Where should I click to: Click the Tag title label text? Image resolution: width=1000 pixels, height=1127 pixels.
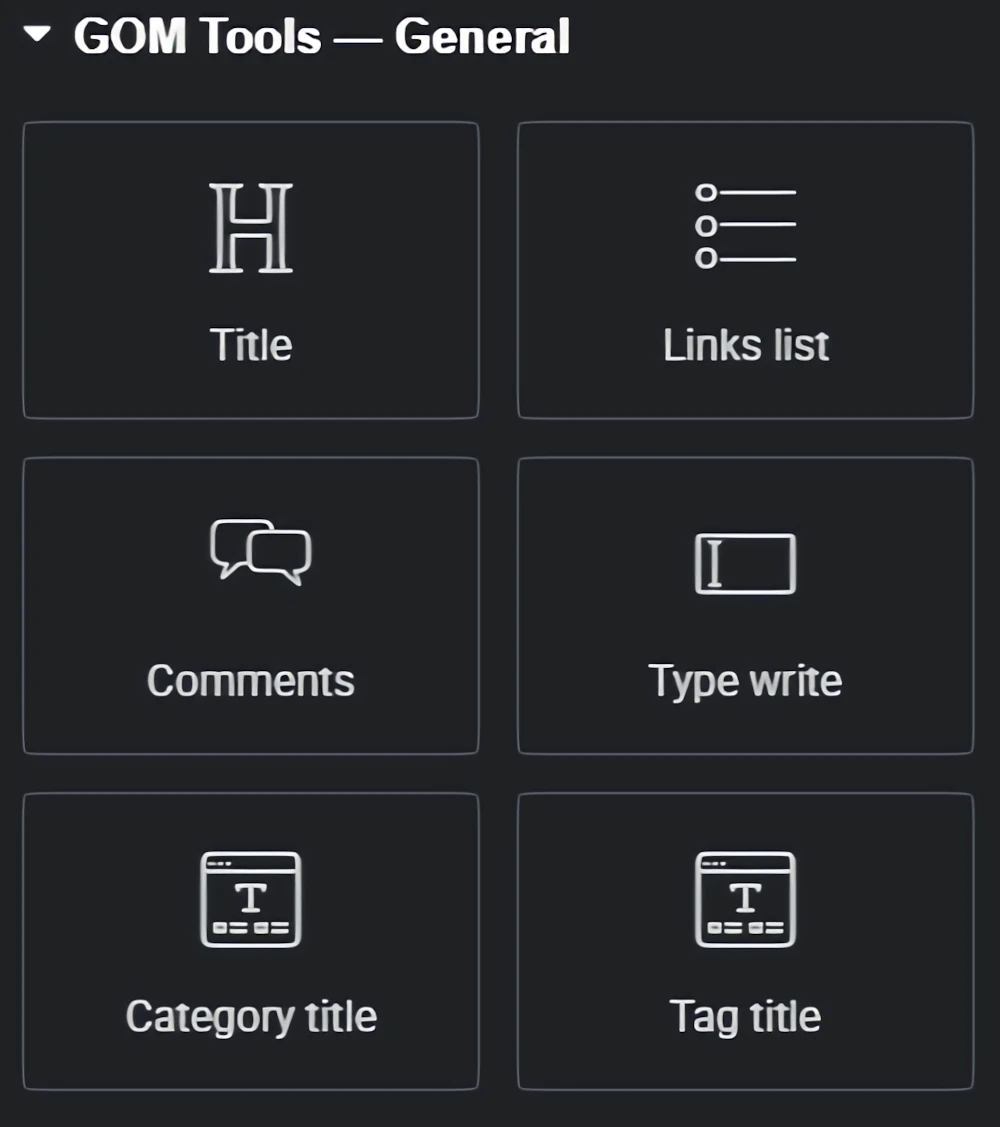point(745,1016)
